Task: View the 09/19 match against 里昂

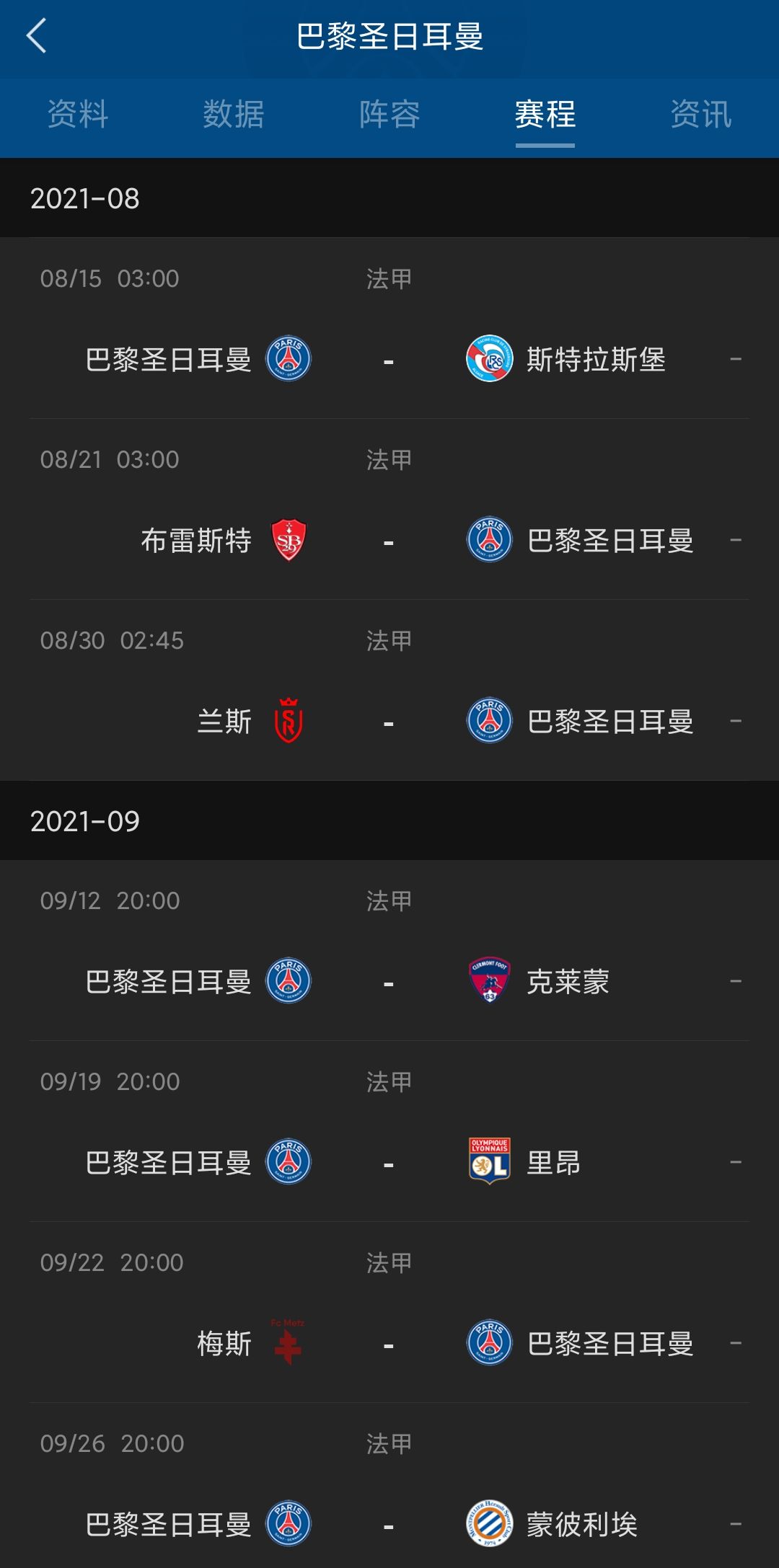Action: coord(389,1132)
